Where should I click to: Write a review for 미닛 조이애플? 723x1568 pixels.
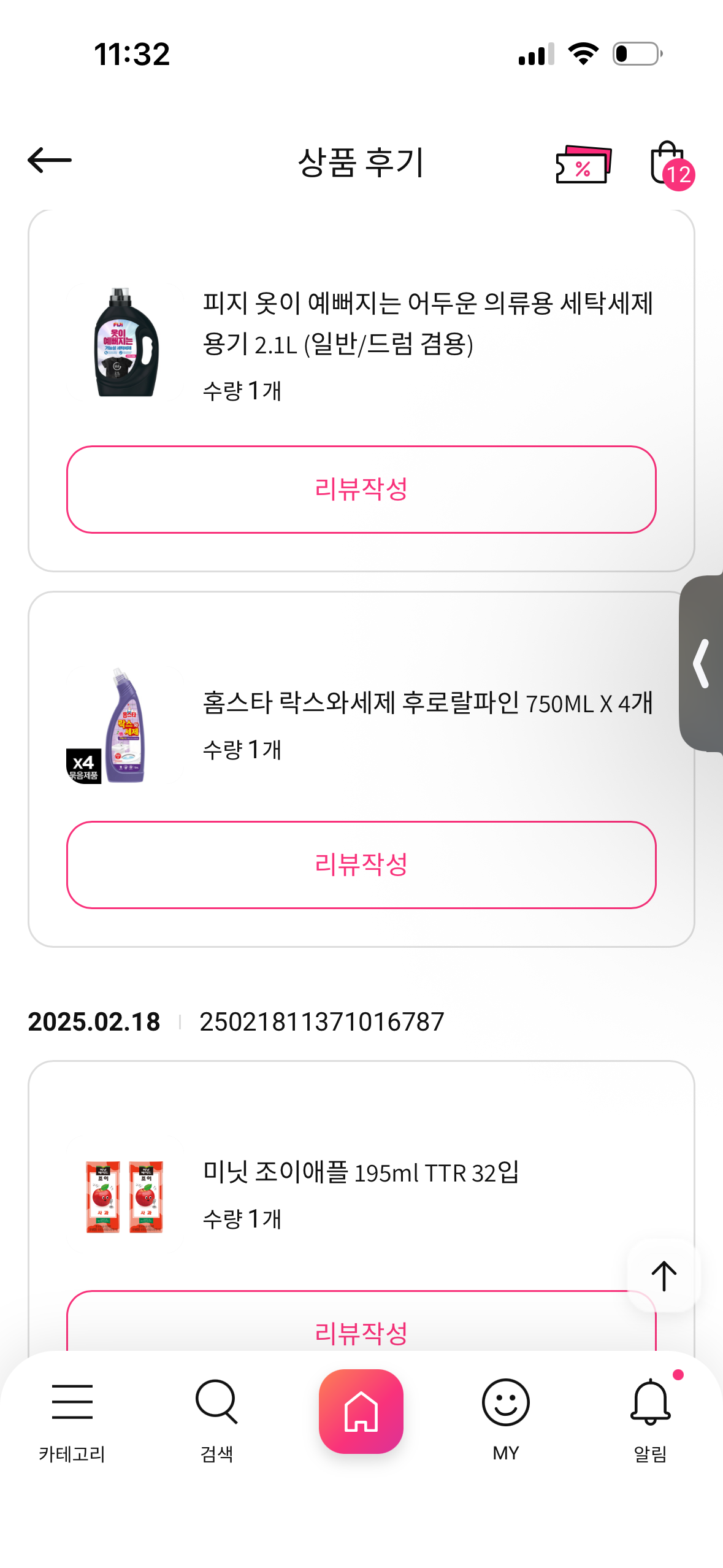click(361, 1331)
